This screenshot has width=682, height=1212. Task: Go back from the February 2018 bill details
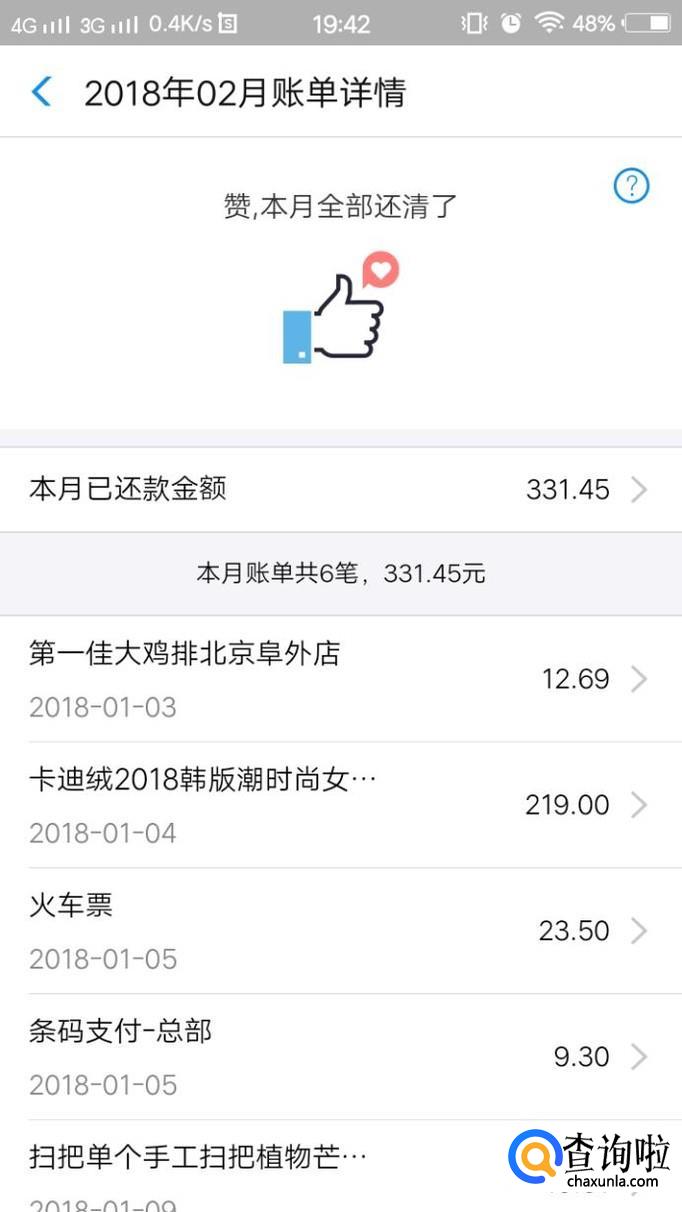coord(41,92)
